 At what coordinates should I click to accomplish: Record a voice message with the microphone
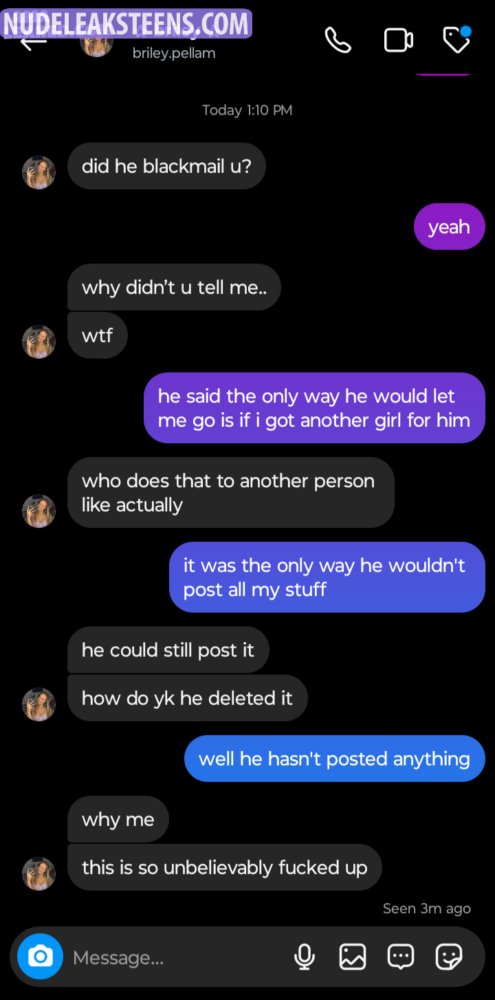point(304,957)
